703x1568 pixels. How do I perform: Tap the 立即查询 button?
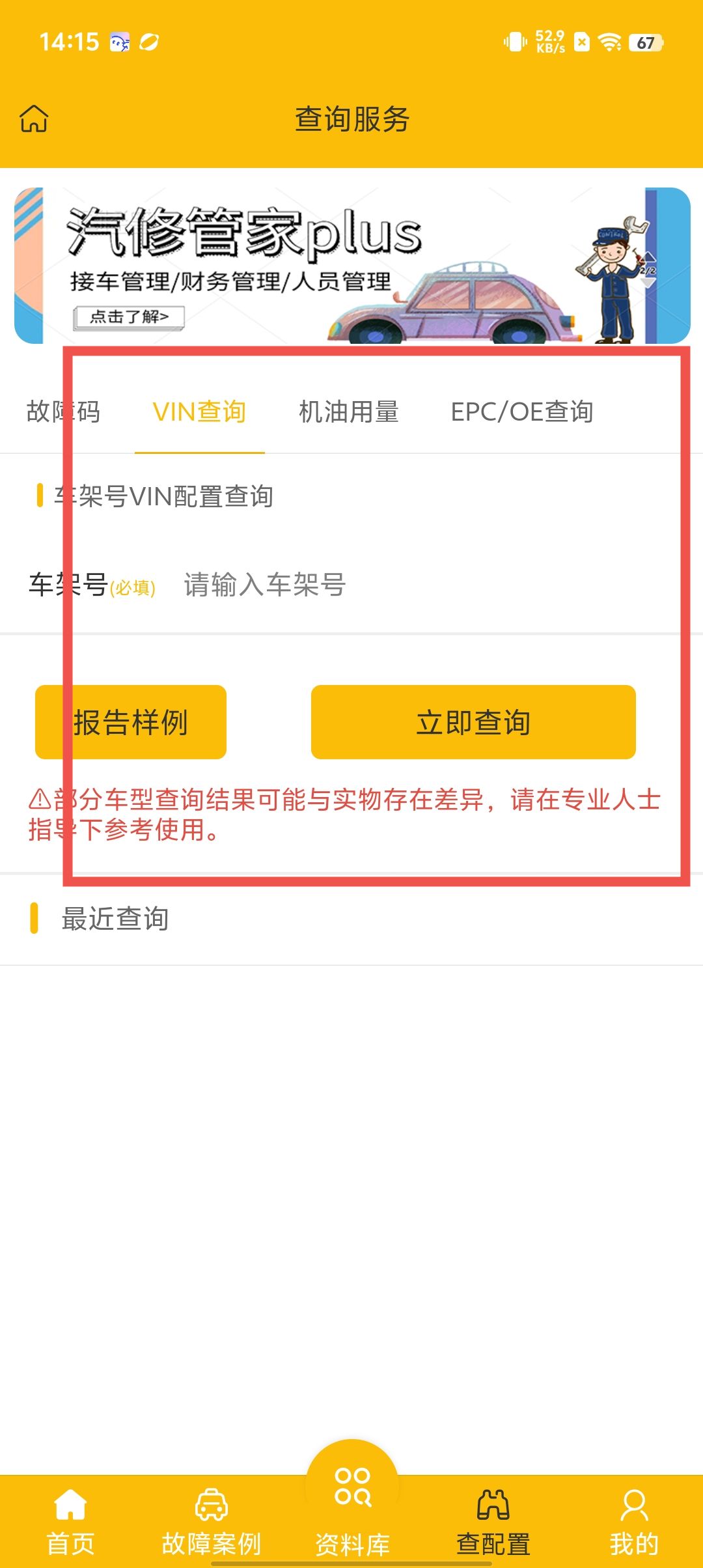[x=473, y=722]
